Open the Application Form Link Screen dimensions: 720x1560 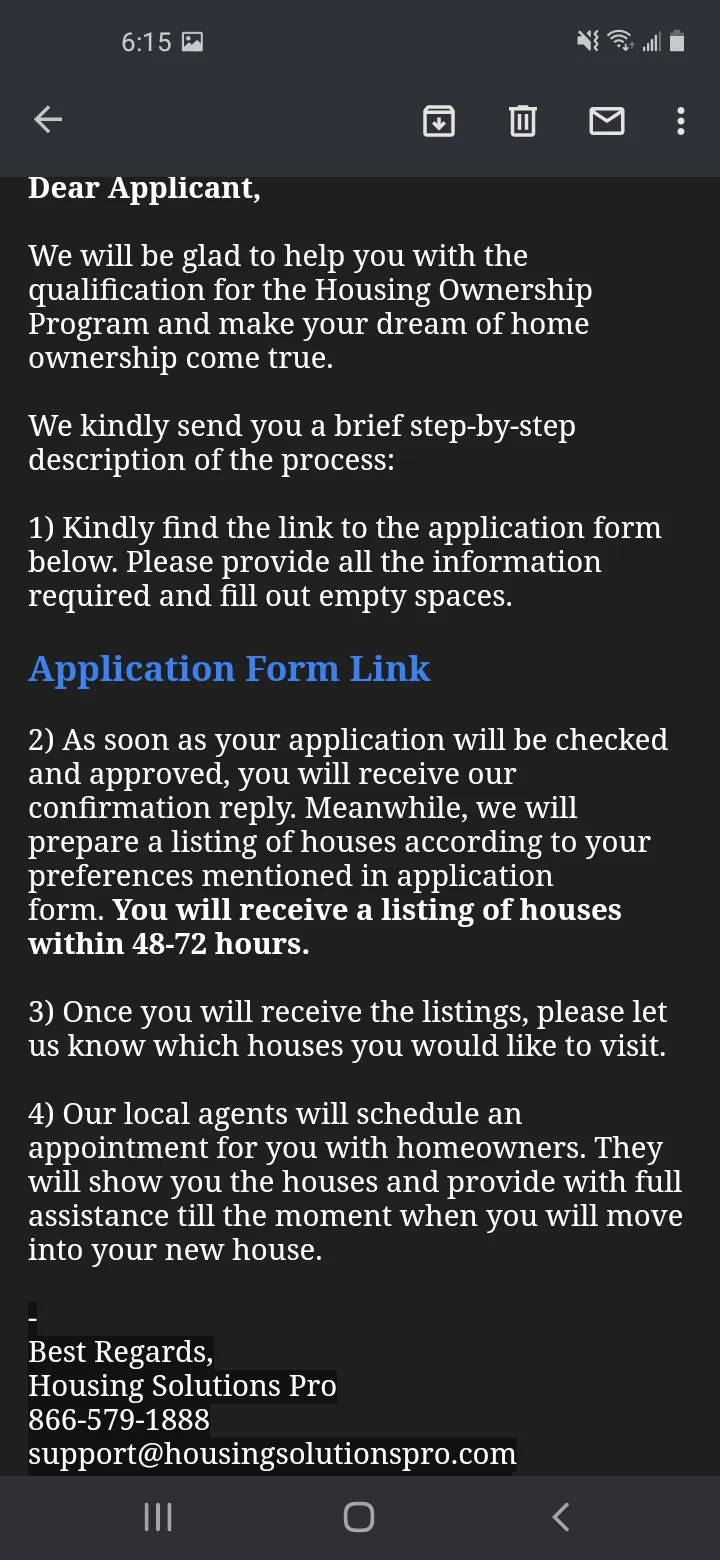[229, 668]
